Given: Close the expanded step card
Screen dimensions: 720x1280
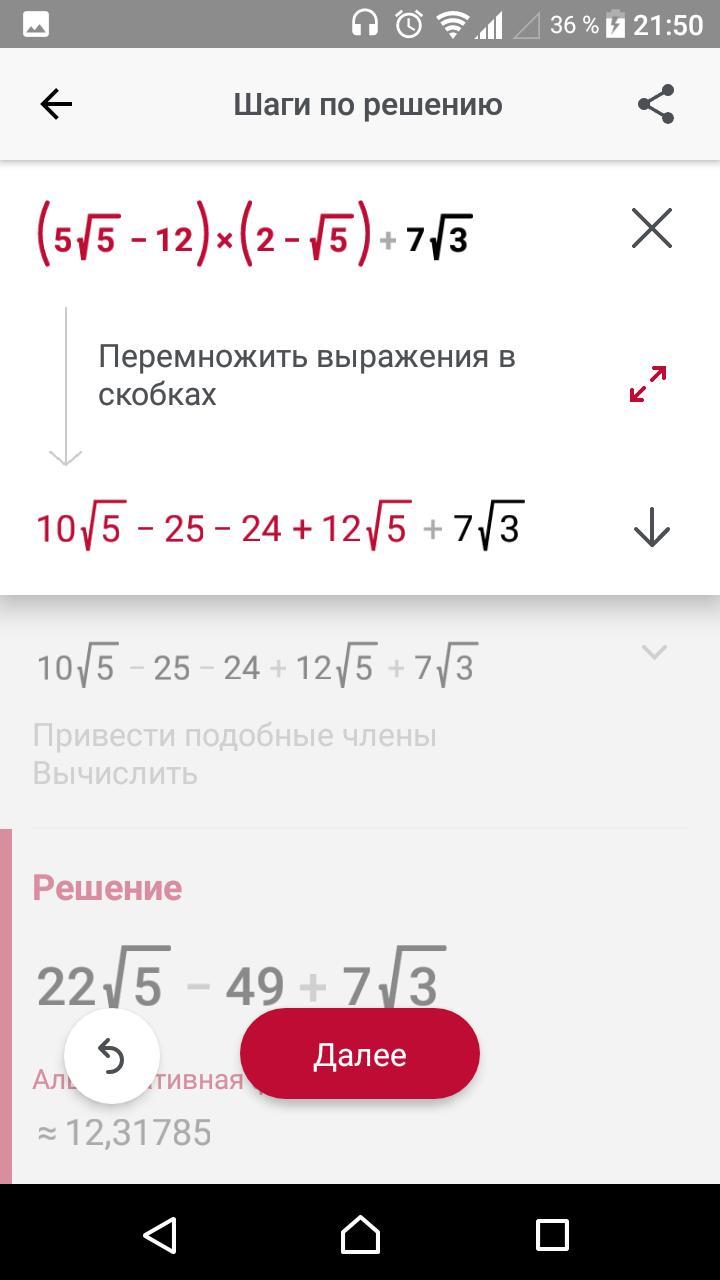Looking at the screenshot, I should [652, 229].
